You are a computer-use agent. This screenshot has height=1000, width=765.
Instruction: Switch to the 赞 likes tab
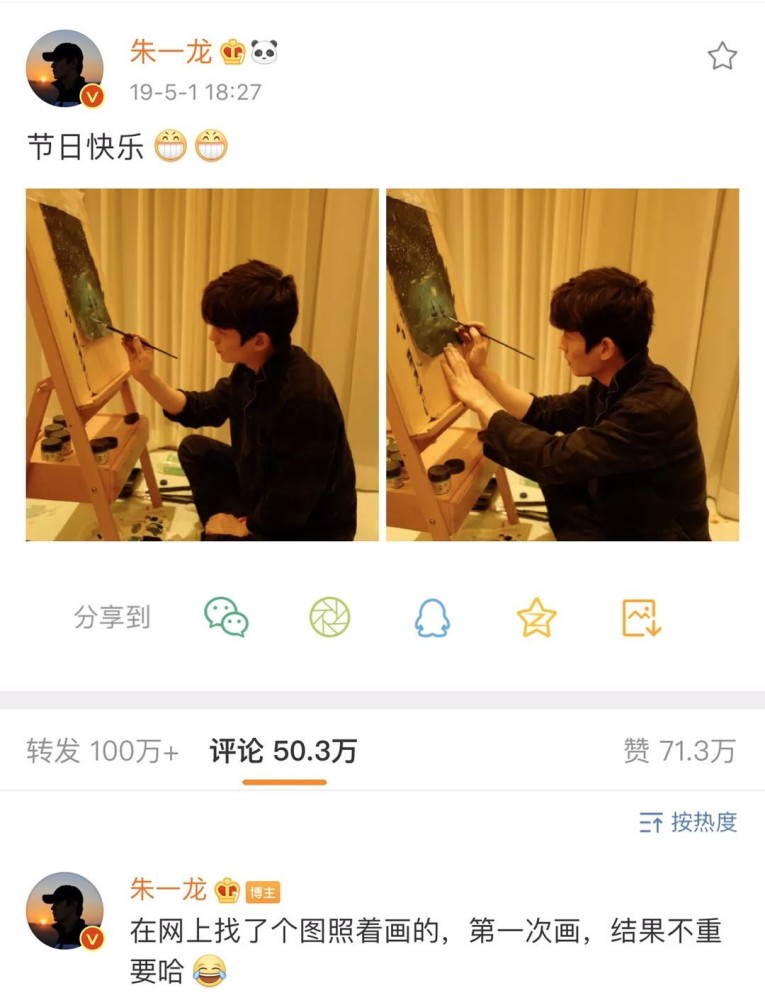tap(679, 751)
